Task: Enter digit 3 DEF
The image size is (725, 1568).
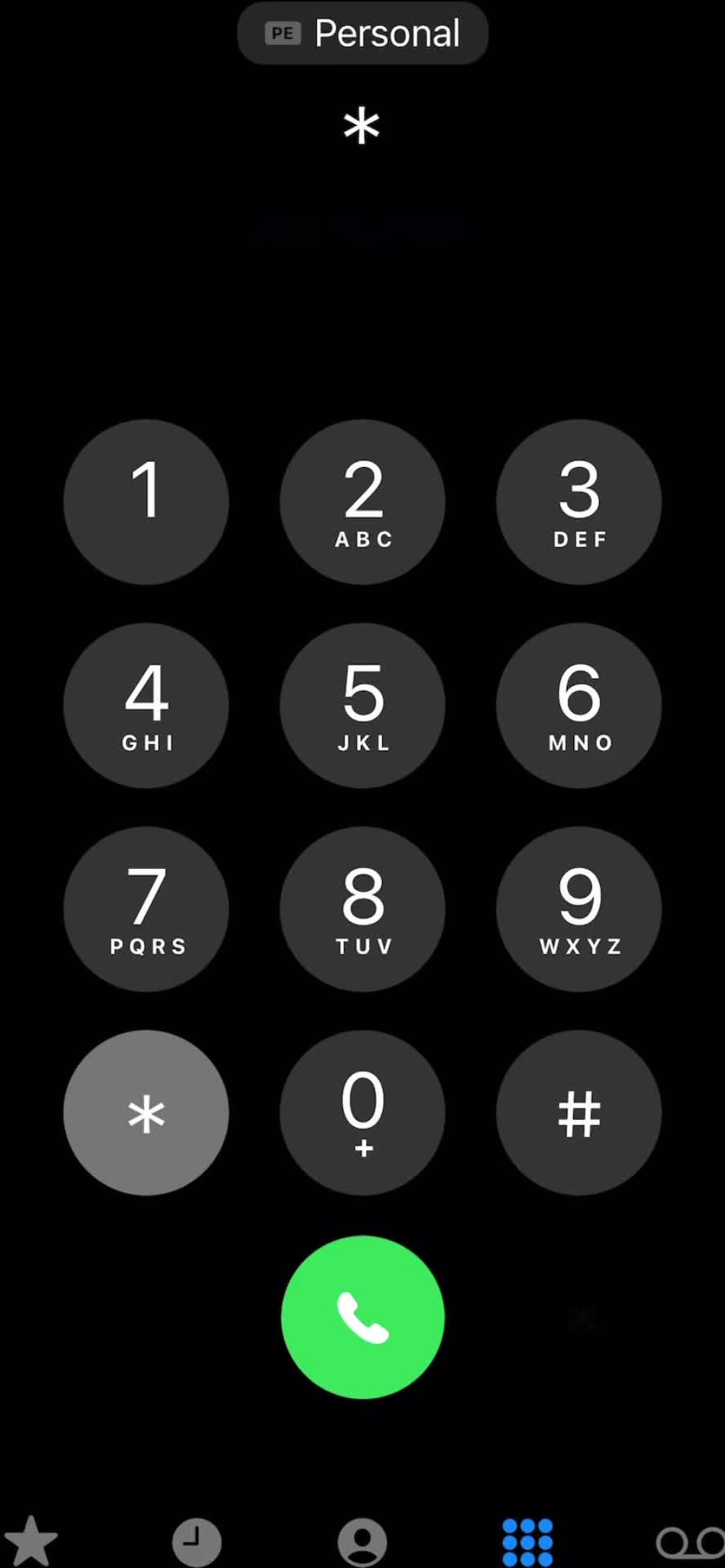Action: coord(579,501)
